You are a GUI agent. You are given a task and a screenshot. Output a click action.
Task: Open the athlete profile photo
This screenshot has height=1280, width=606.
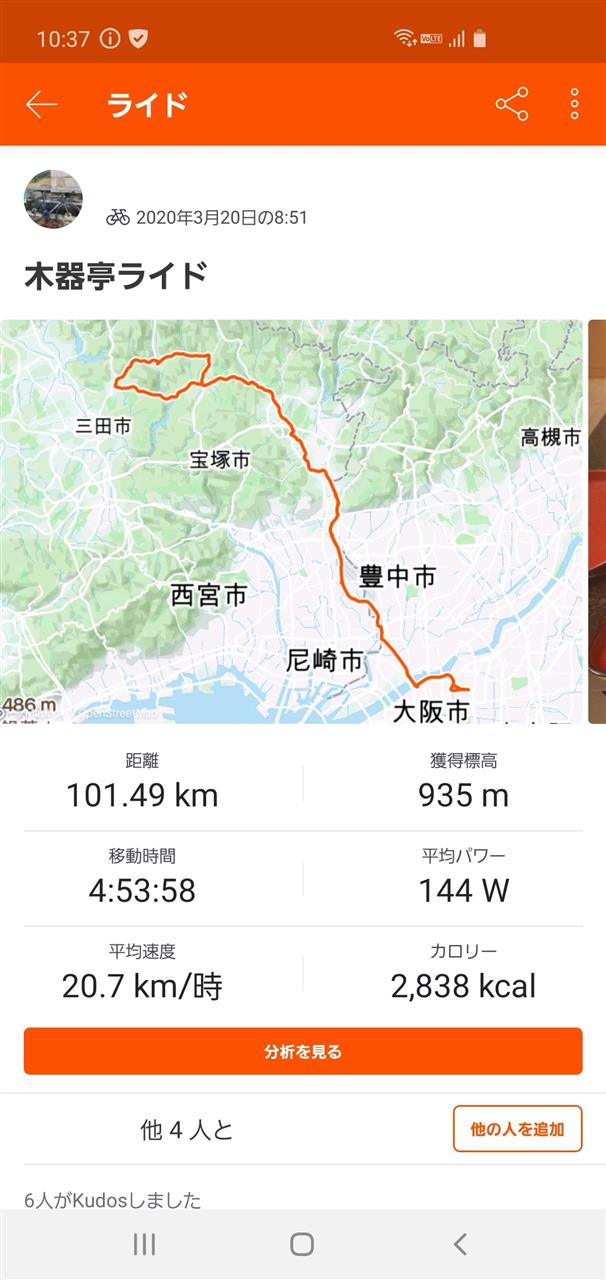click(x=53, y=199)
